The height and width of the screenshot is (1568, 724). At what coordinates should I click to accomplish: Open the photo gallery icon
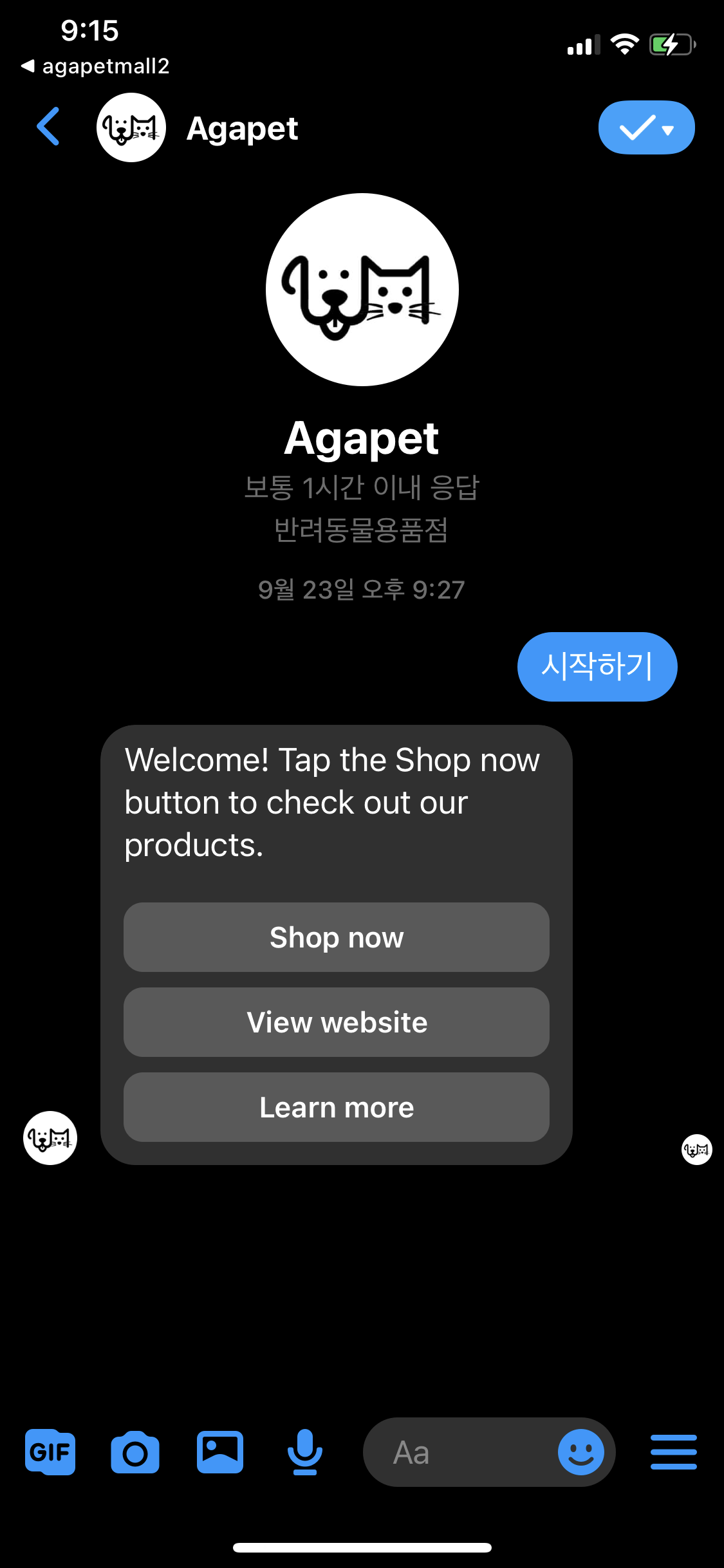point(220,1451)
